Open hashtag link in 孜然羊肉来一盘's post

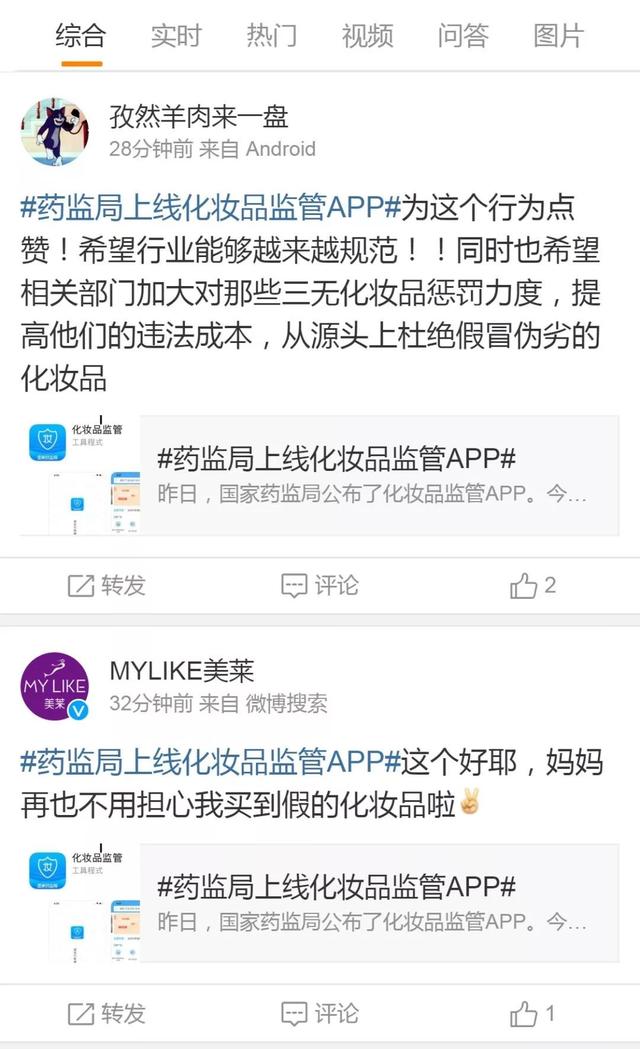[210, 209]
